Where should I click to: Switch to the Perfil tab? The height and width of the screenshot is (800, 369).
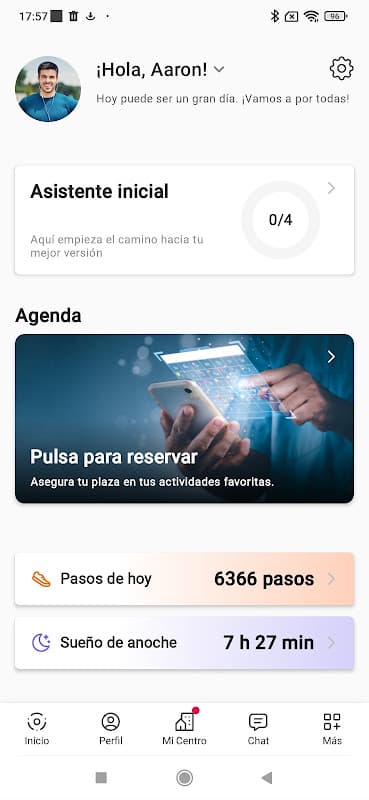click(111, 729)
